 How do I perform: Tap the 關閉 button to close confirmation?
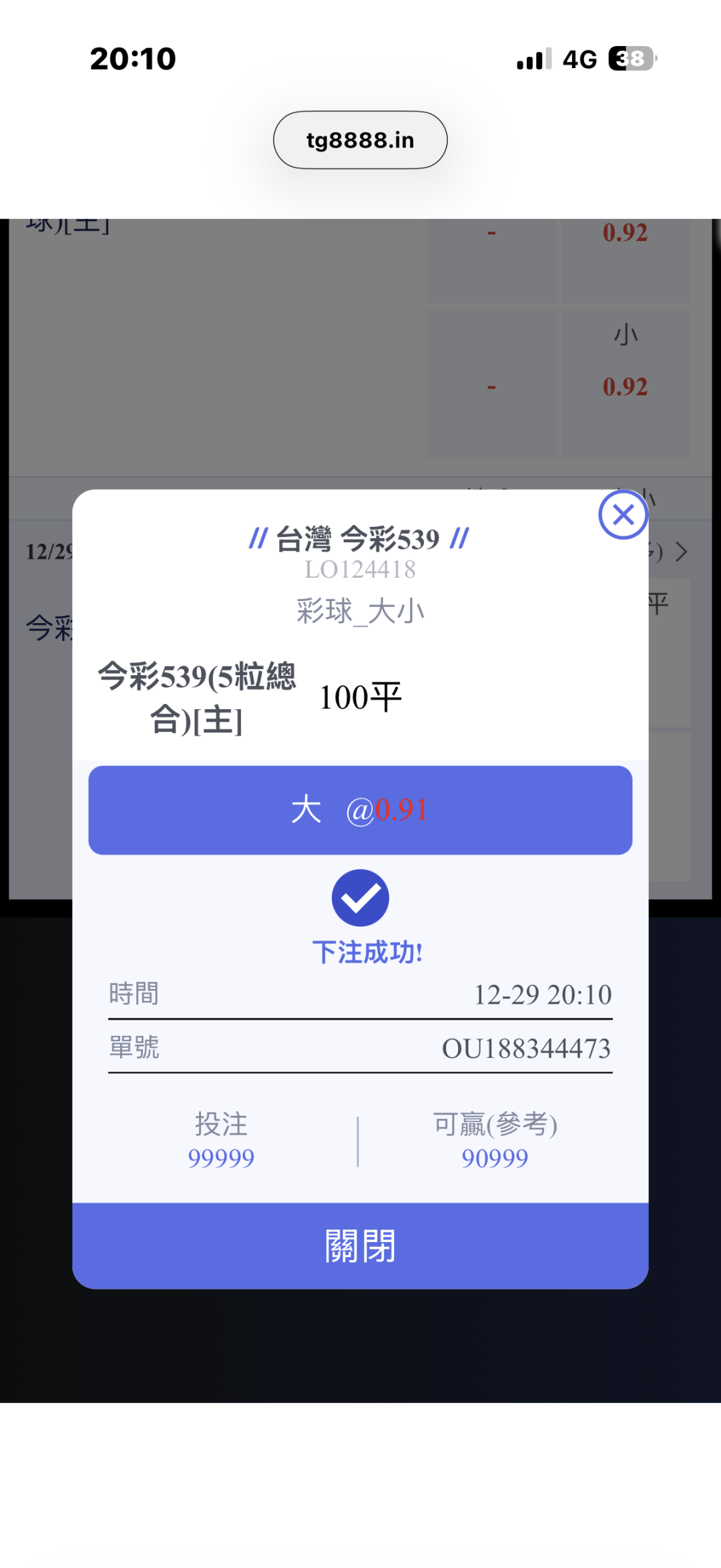pos(360,1245)
